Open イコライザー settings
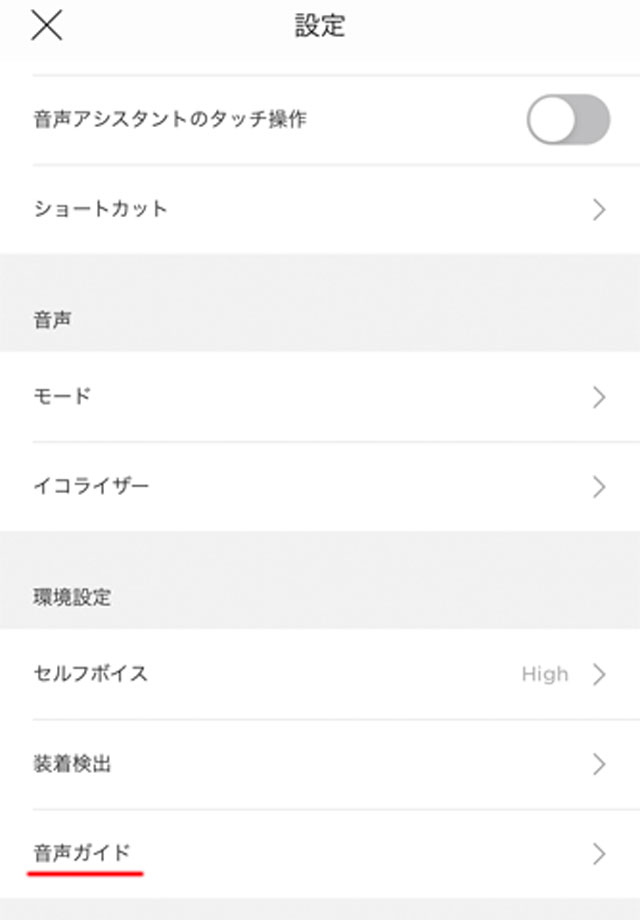 point(320,486)
